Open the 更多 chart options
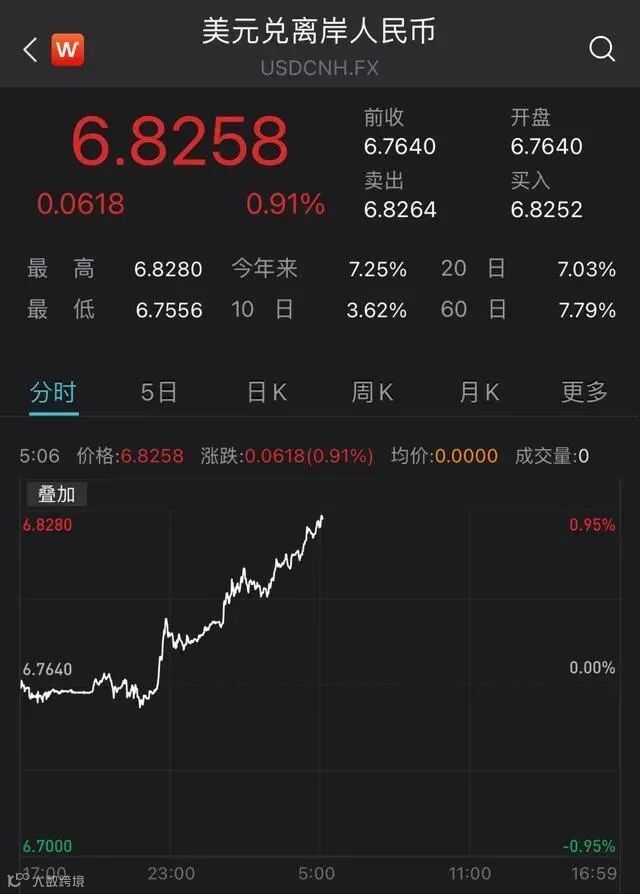The height and width of the screenshot is (894, 640). click(584, 392)
